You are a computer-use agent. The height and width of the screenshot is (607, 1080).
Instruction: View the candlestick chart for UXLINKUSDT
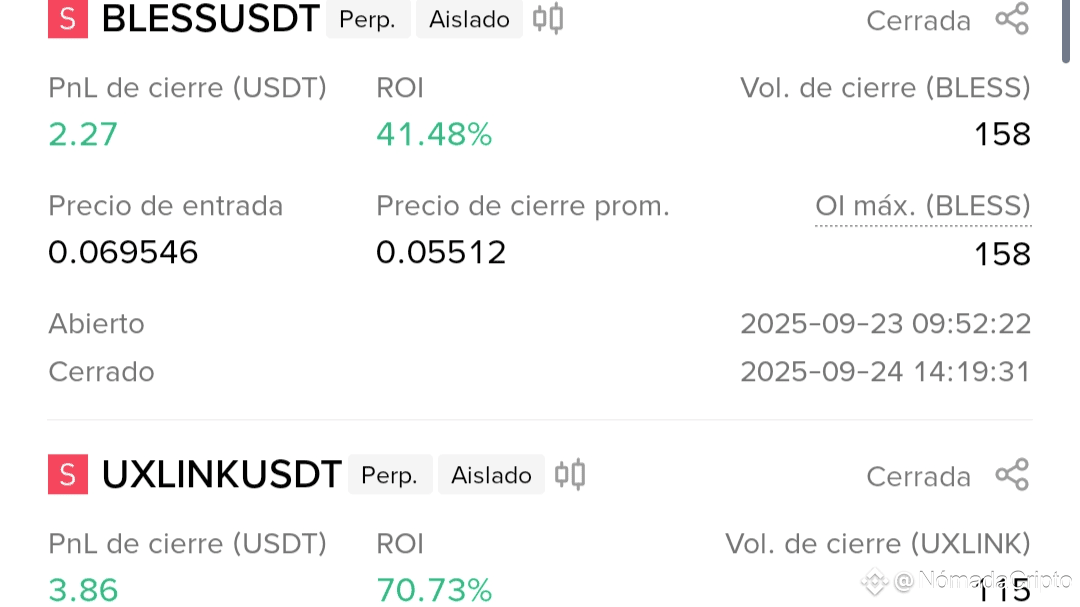click(570, 475)
